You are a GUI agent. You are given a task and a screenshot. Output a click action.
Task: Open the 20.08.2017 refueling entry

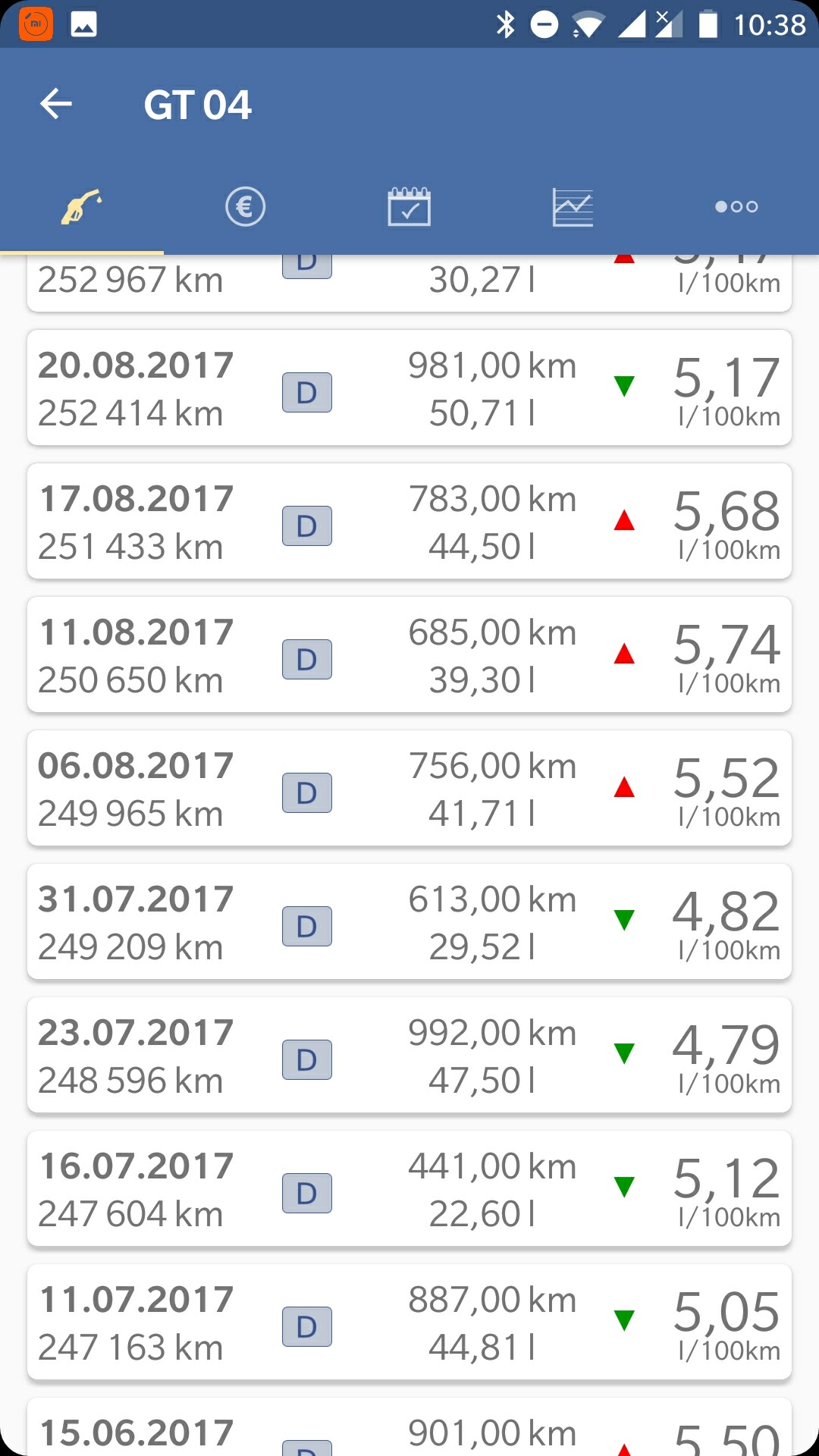(x=409, y=388)
